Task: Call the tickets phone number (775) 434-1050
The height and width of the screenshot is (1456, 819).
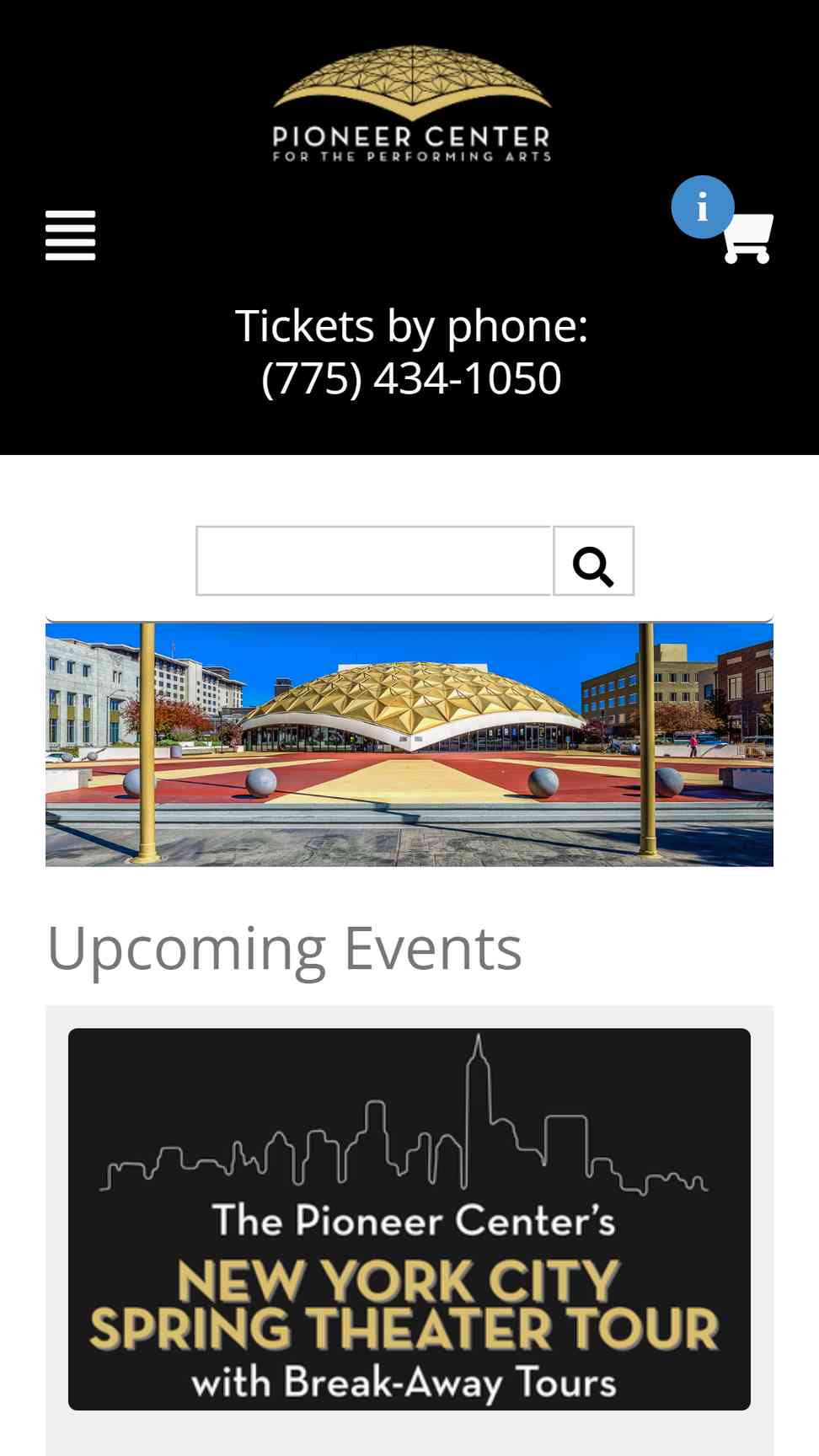Action: point(411,377)
